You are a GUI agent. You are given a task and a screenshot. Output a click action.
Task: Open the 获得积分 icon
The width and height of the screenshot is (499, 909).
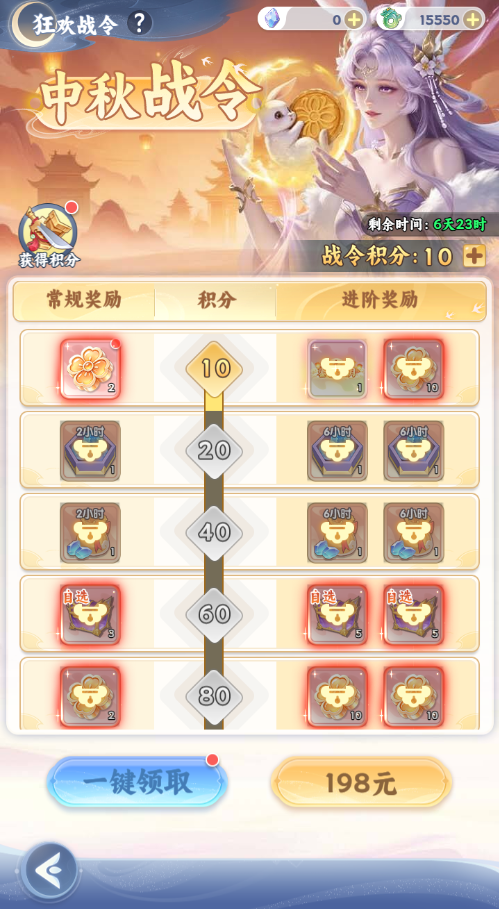point(49,235)
